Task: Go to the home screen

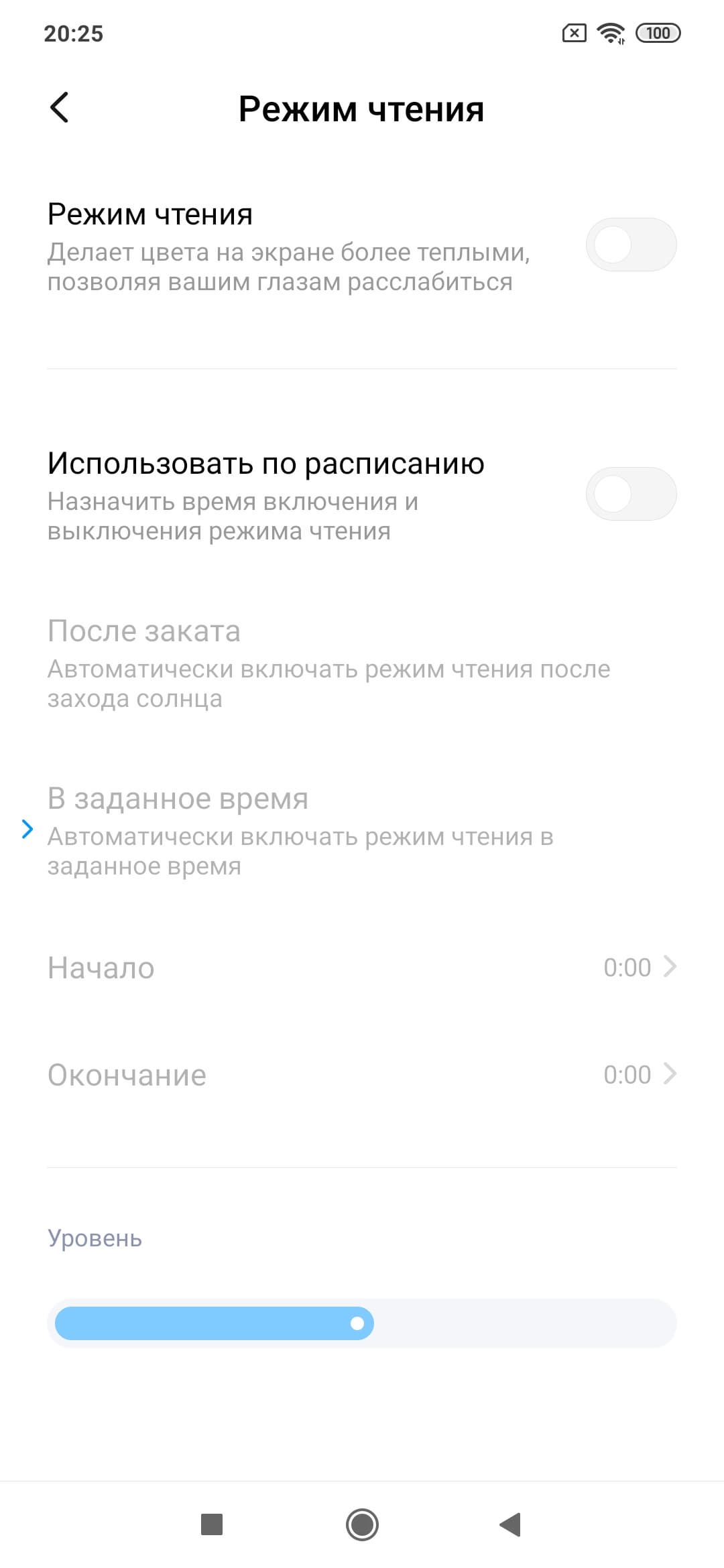Action: pos(362,1524)
